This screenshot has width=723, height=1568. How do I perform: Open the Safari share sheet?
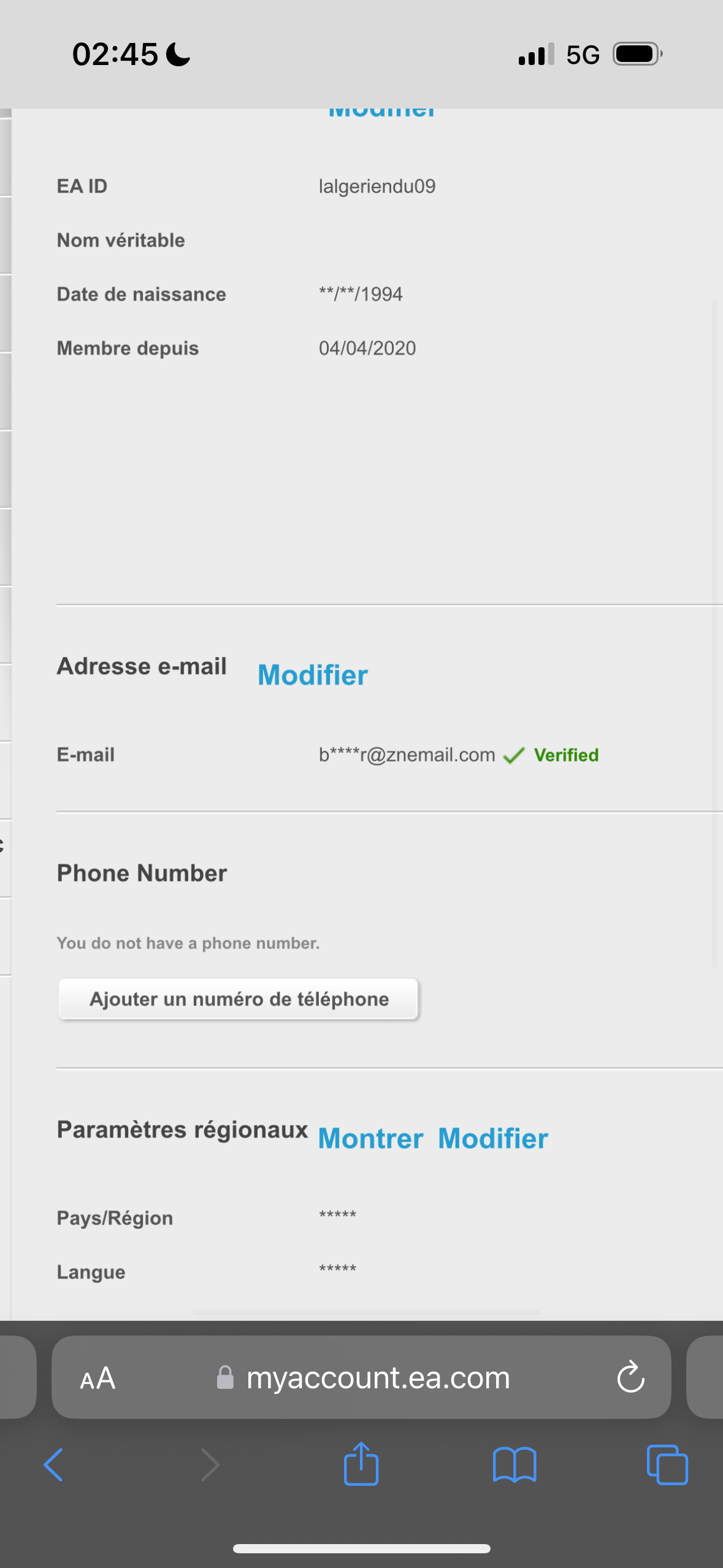click(x=361, y=1464)
